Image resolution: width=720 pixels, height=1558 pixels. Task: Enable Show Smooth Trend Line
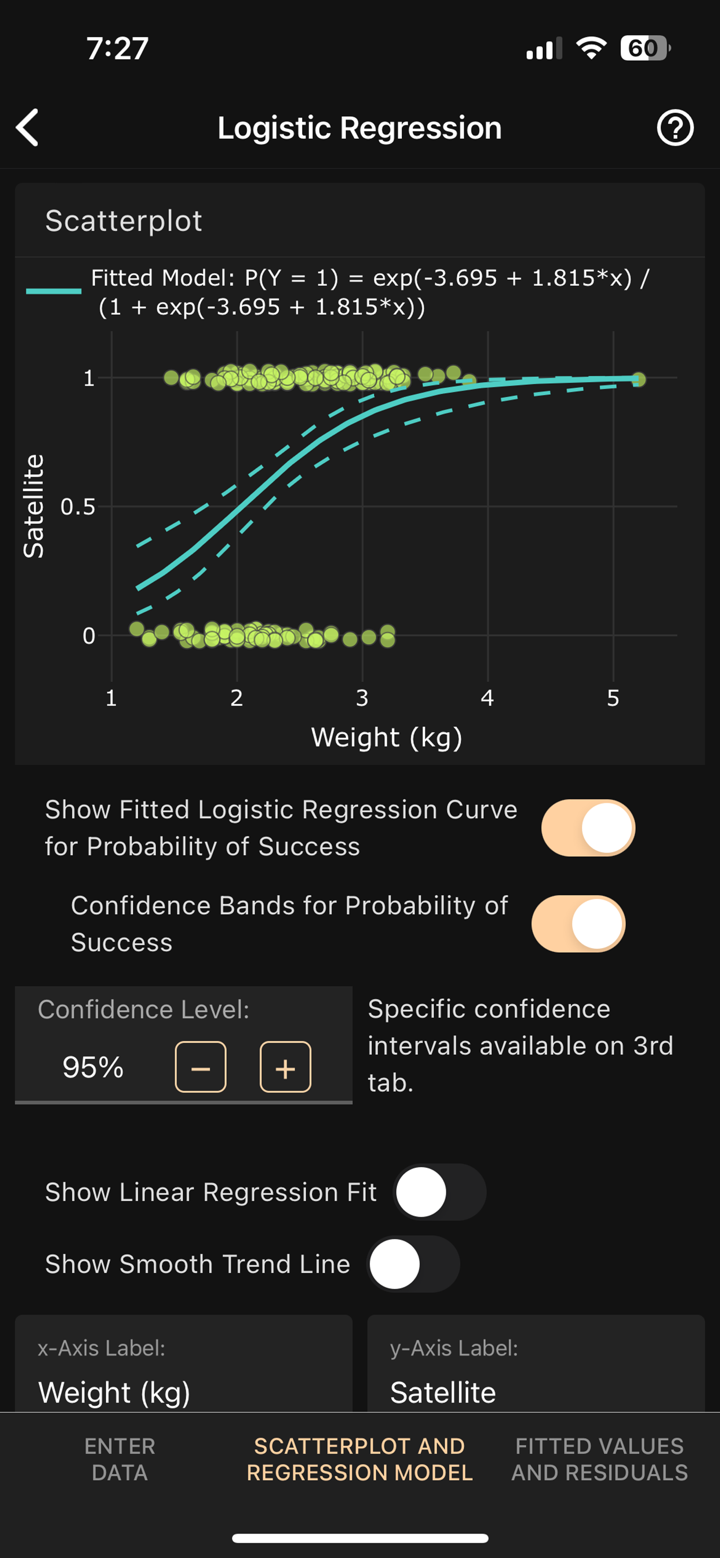pyautogui.click(x=415, y=1264)
